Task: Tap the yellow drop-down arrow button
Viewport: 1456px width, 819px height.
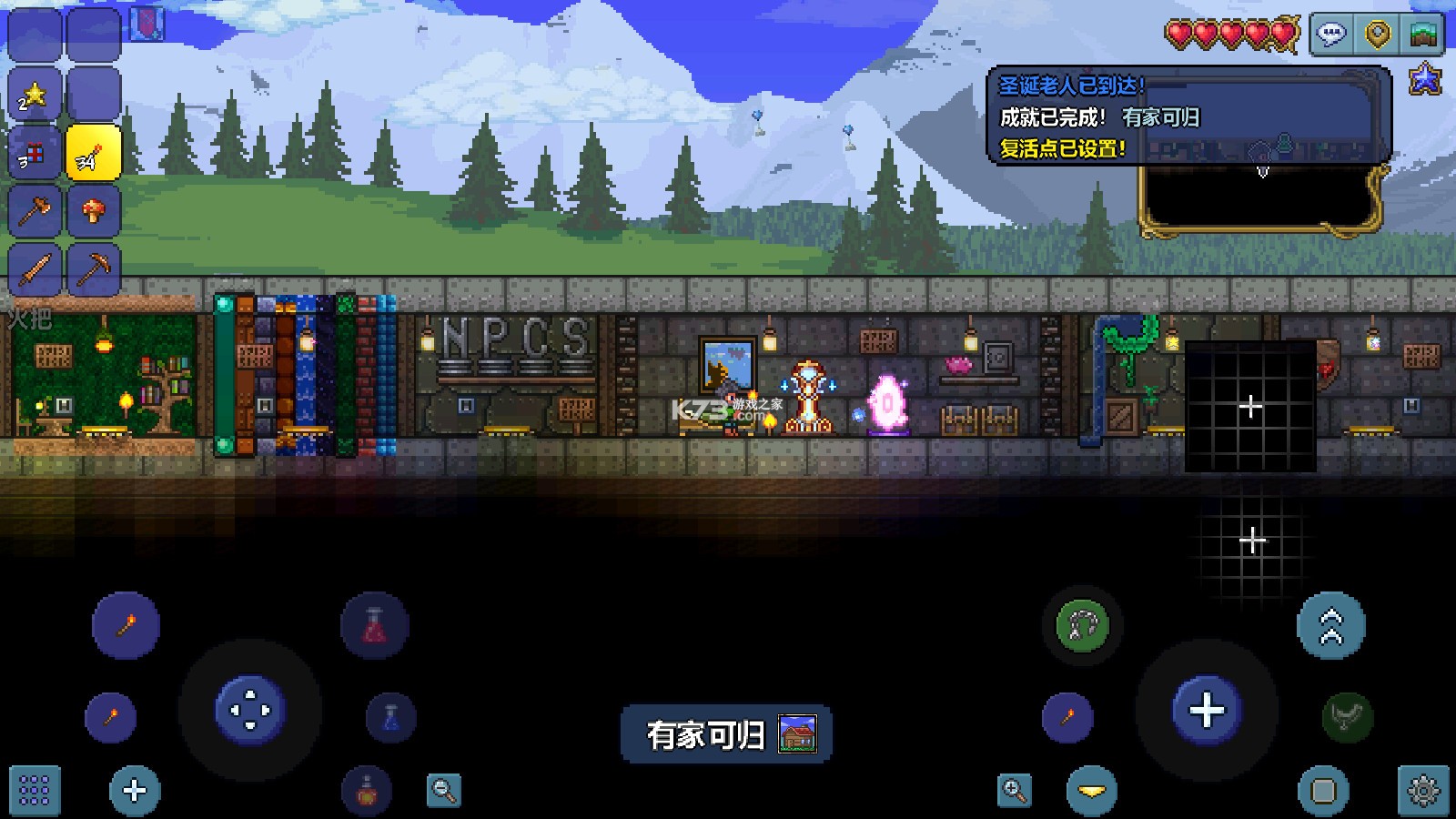Action: click(1091, 790)
